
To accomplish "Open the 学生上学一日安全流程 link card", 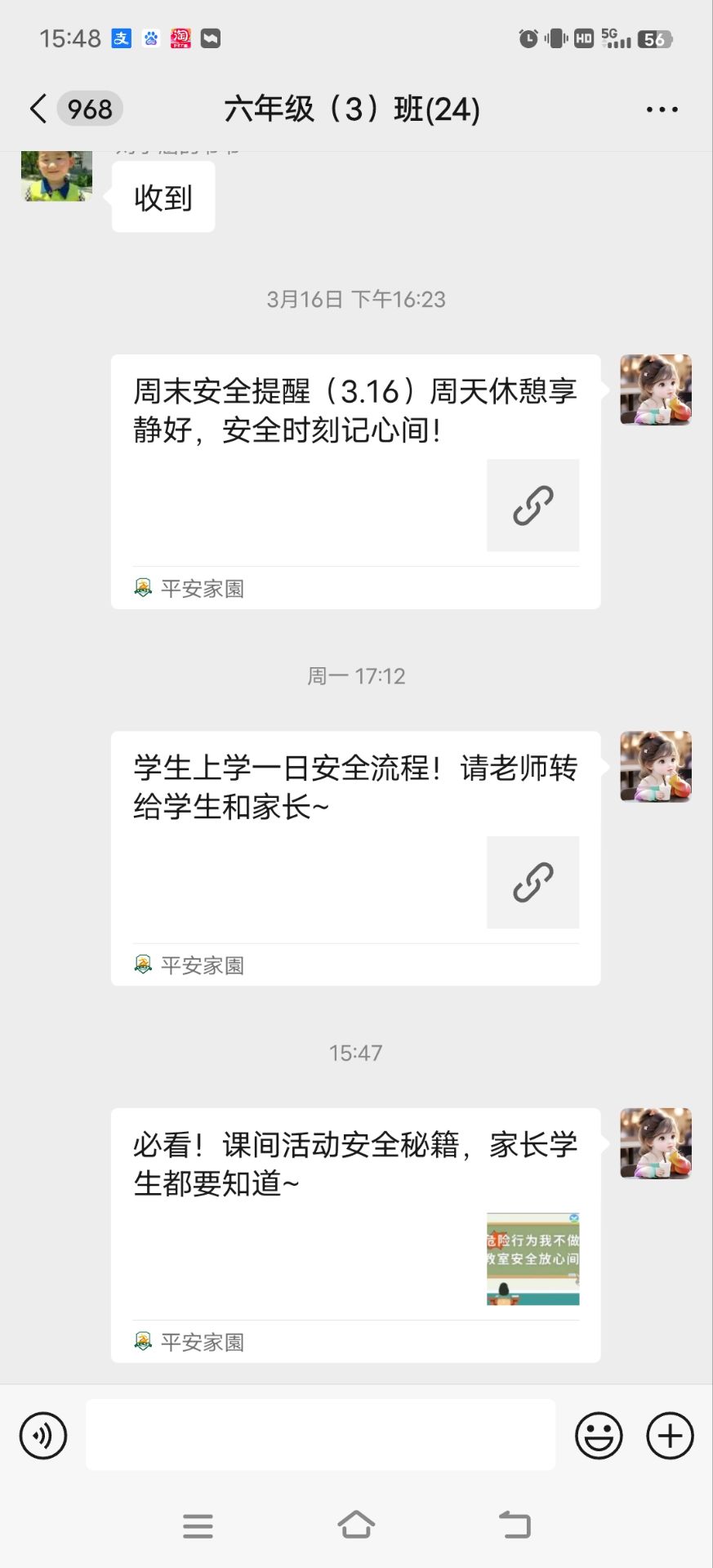I will pyautogui.click(x=355, y=857).
